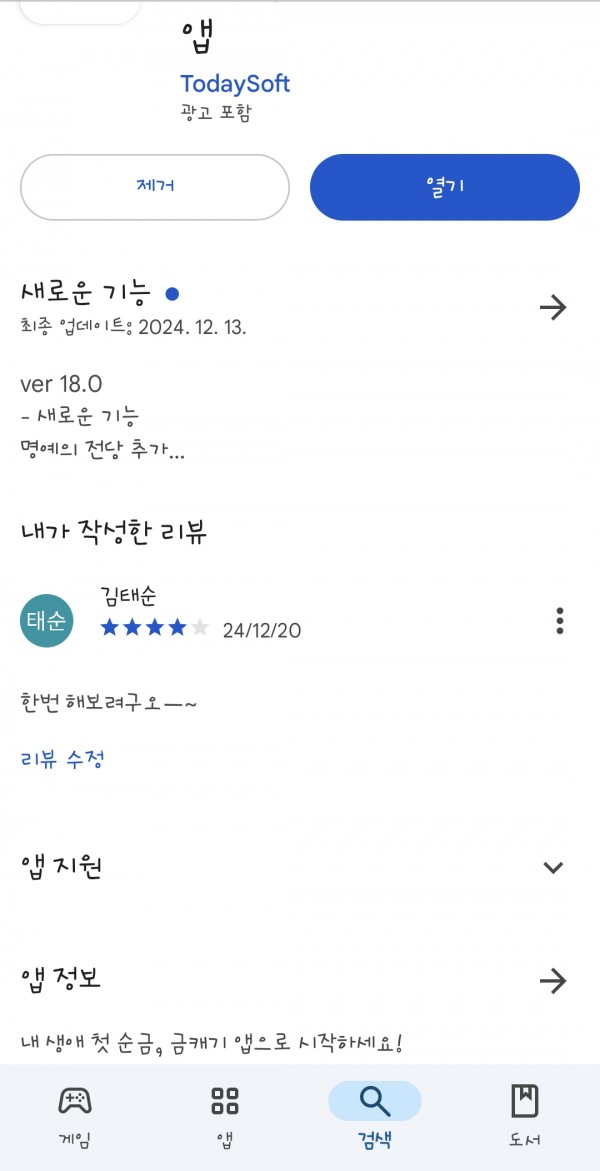Open the app with 열기
The height and width of the screenshot is (1171, 600).
pyautogui.click(x=445, y=187)
